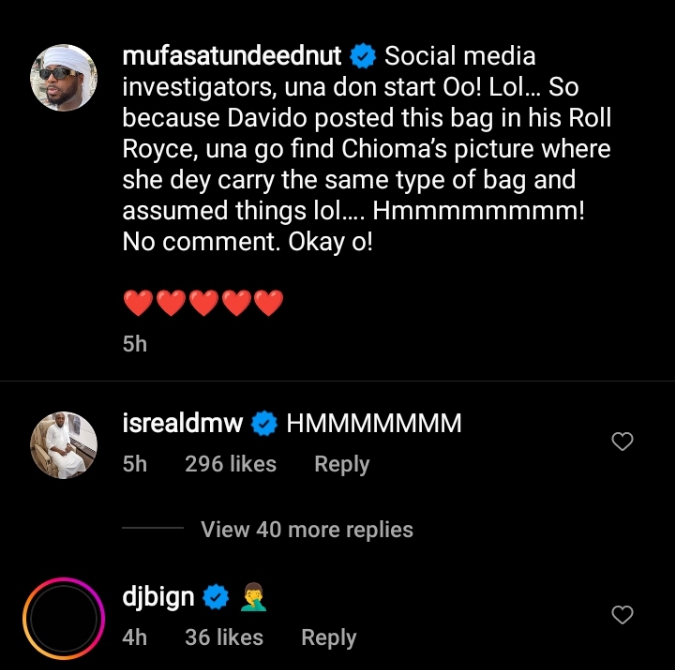Viewport: 675px width, 670px height.
Task: View djbign's story ring avatar
Action: click(64, 620)
